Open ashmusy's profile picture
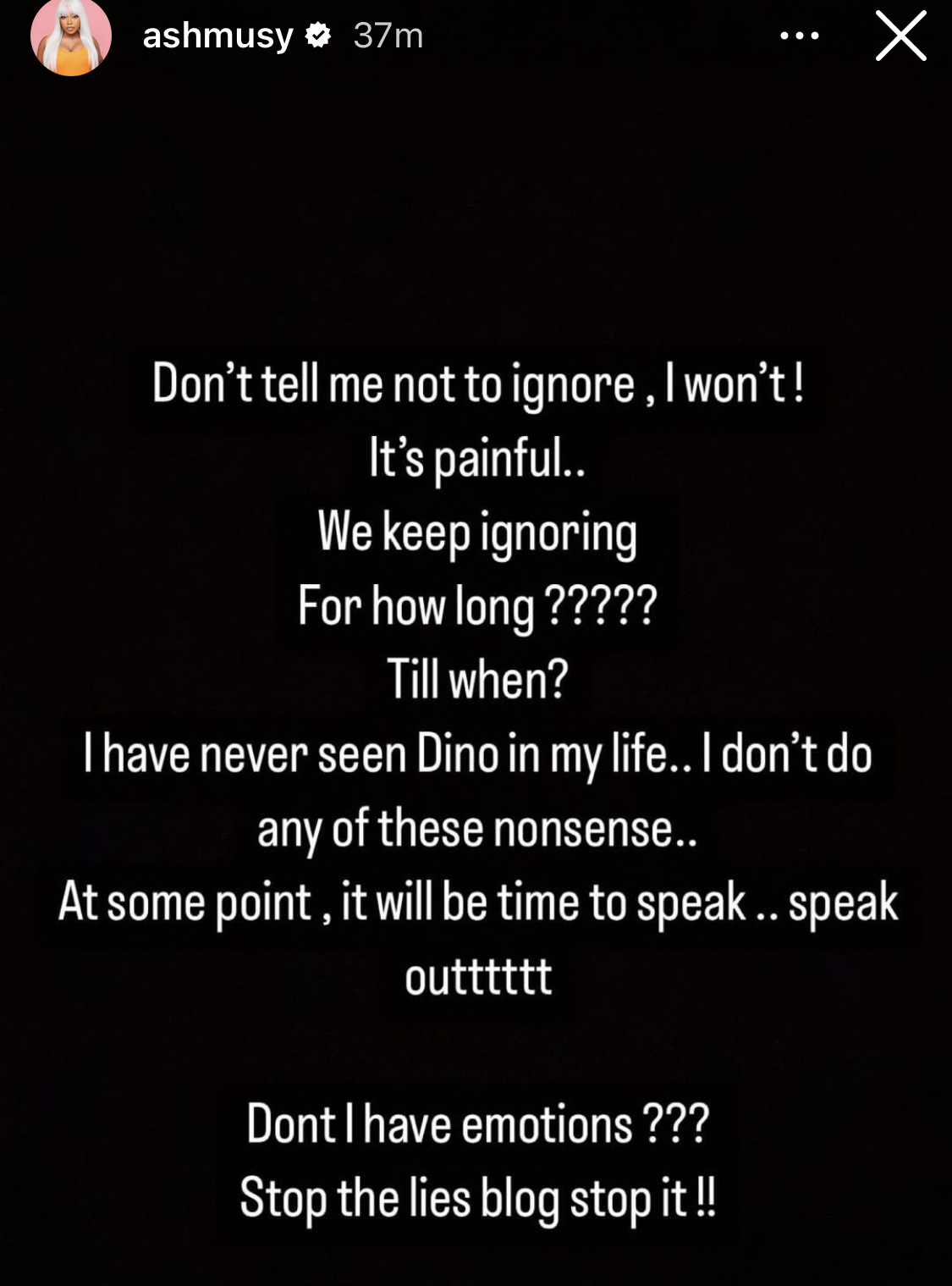952x1286 pixels. coord(71,36)
